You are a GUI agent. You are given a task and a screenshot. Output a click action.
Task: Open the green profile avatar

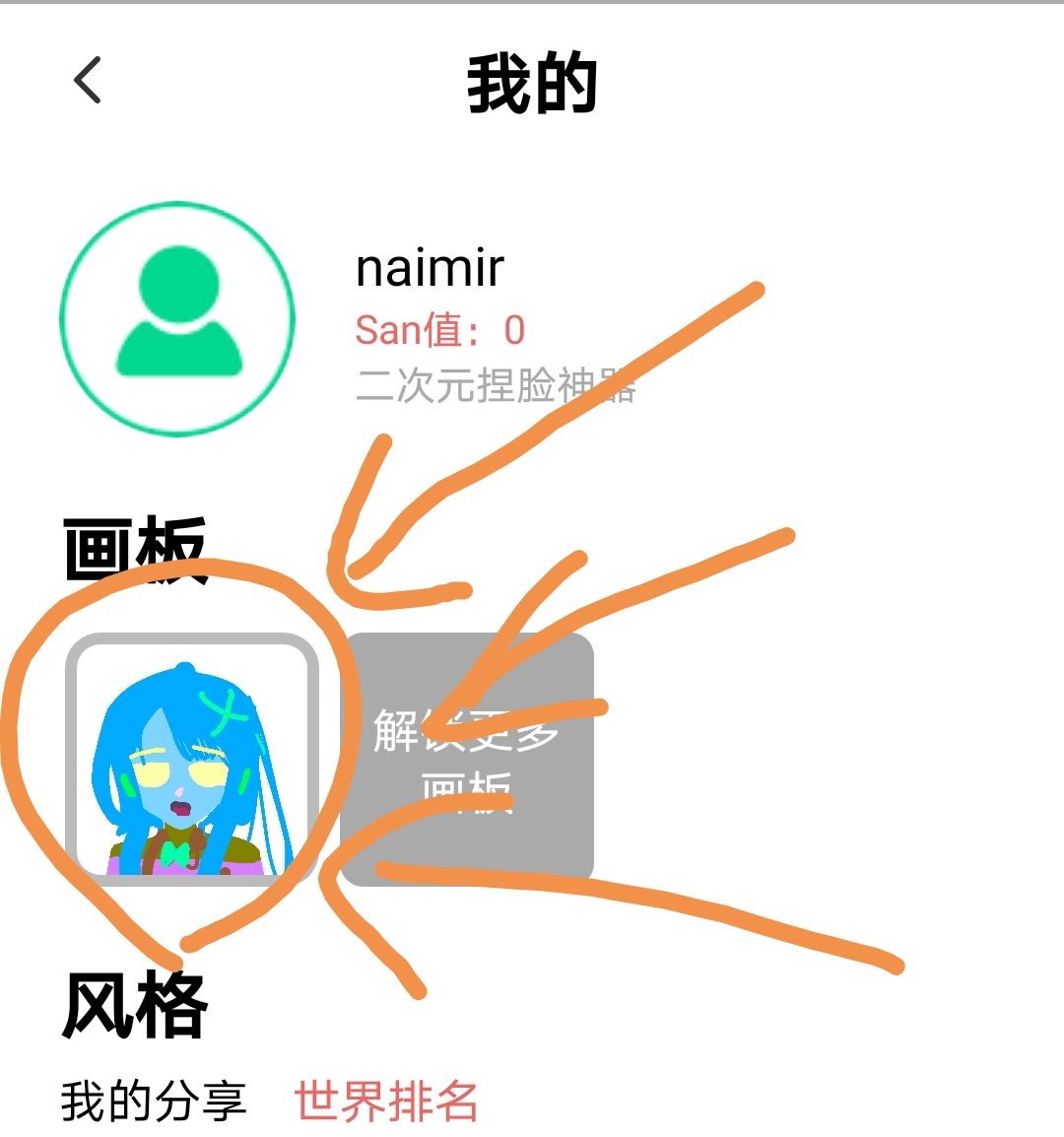[177, 318]
